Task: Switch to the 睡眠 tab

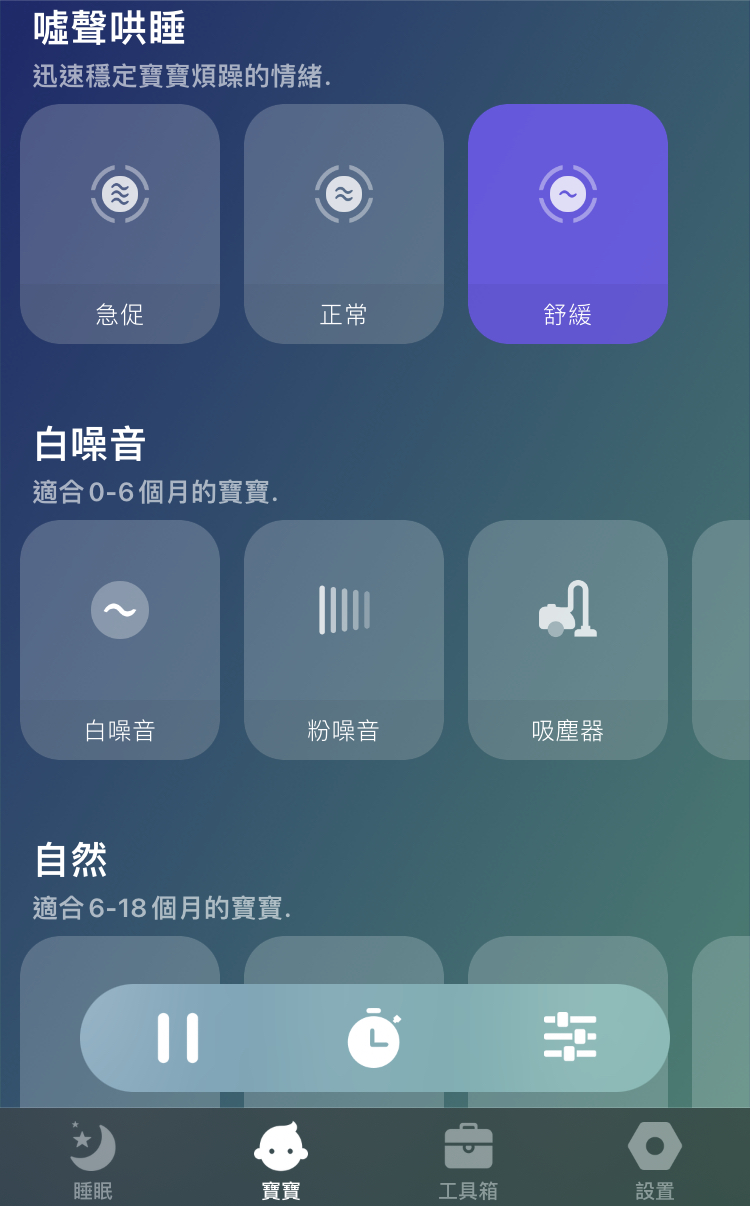Action: pyautogui.click(x=93, y=1160)
